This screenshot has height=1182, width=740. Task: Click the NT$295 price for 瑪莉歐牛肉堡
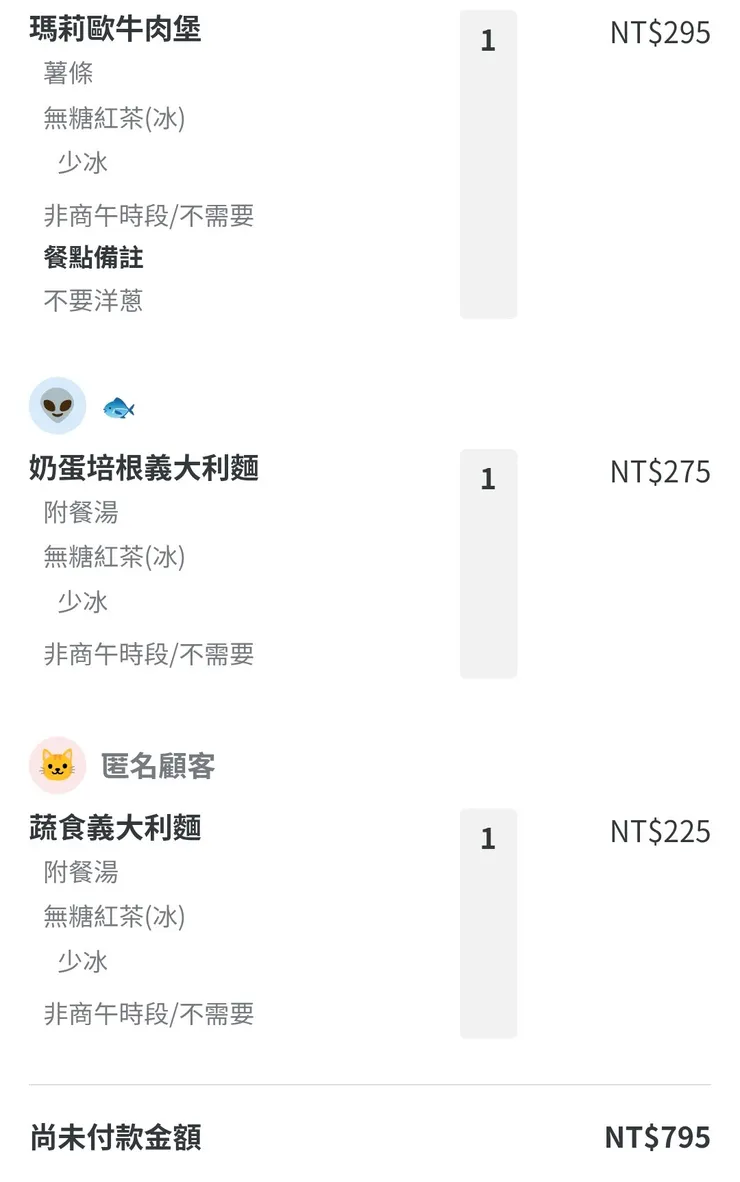659,32
